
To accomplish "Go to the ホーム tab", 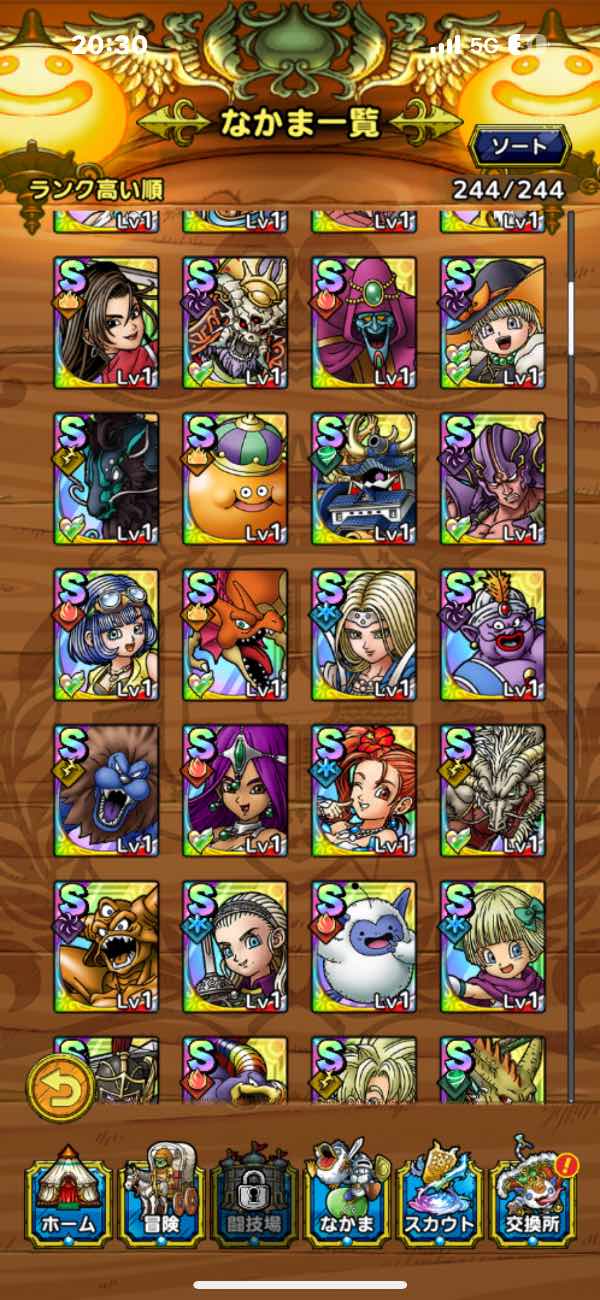I will [x=69, y=1189].
